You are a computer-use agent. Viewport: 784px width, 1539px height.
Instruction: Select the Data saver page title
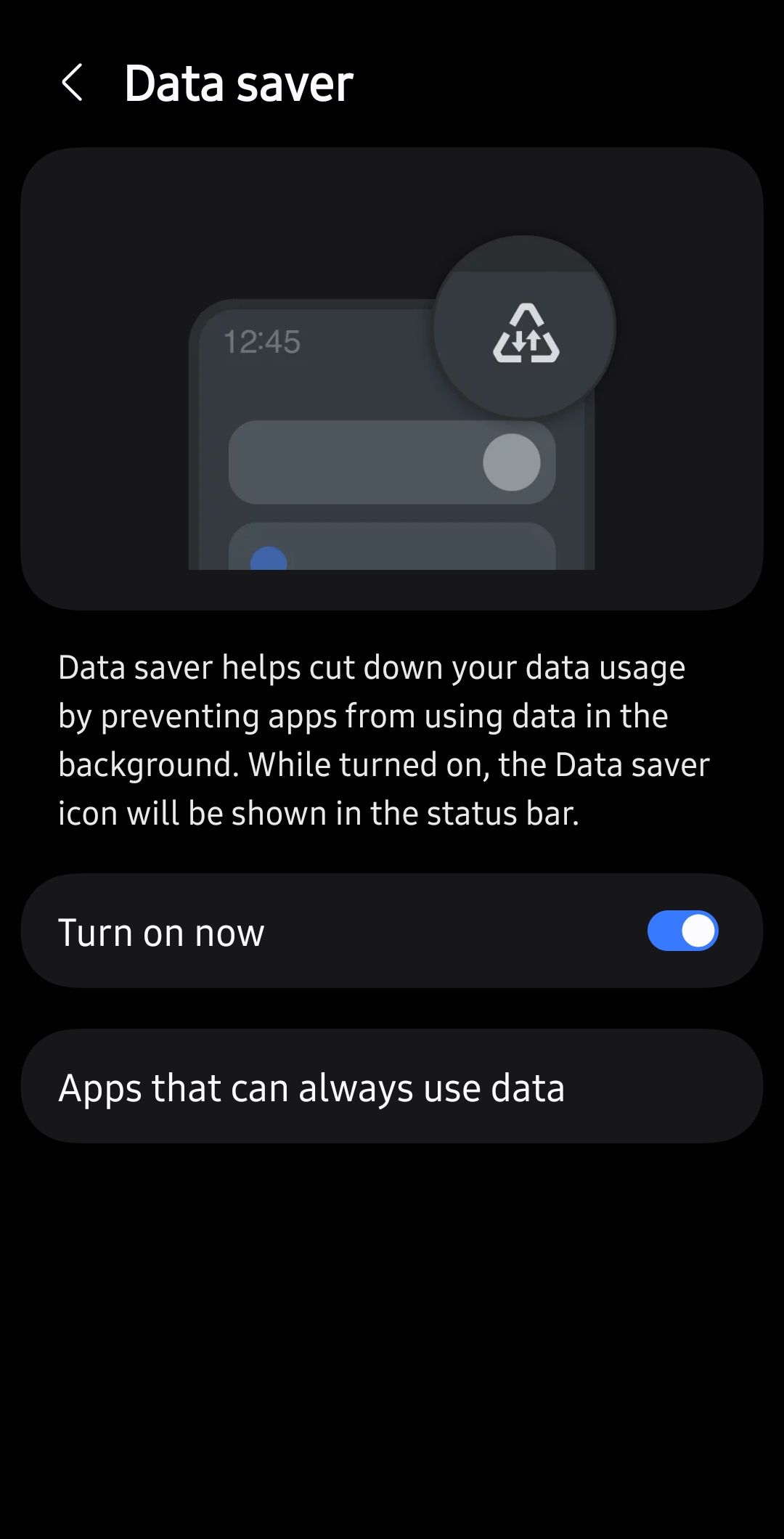tap(239, 83)
